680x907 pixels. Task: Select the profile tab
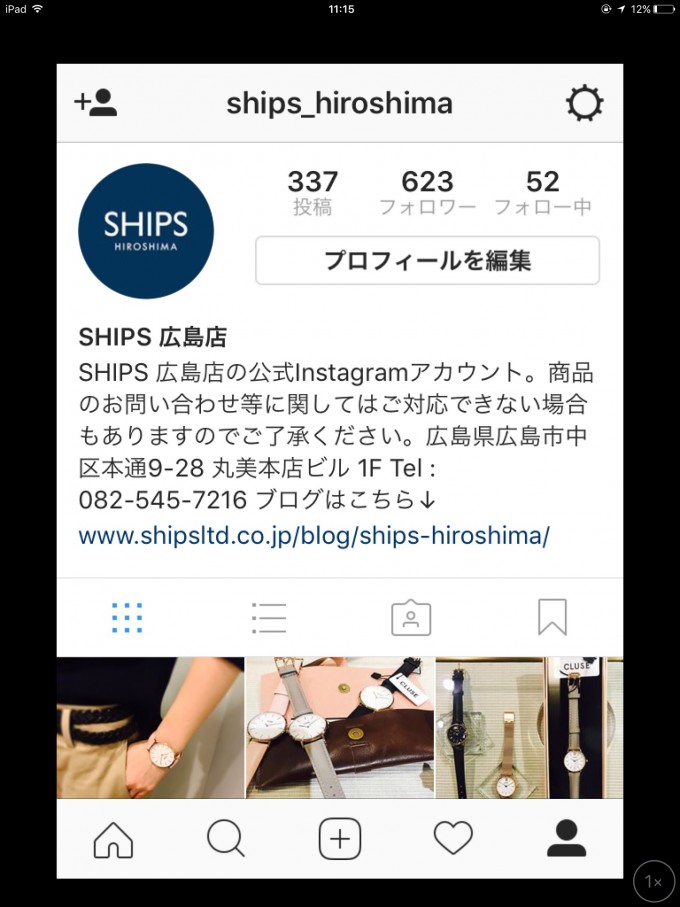coord(566,839)
